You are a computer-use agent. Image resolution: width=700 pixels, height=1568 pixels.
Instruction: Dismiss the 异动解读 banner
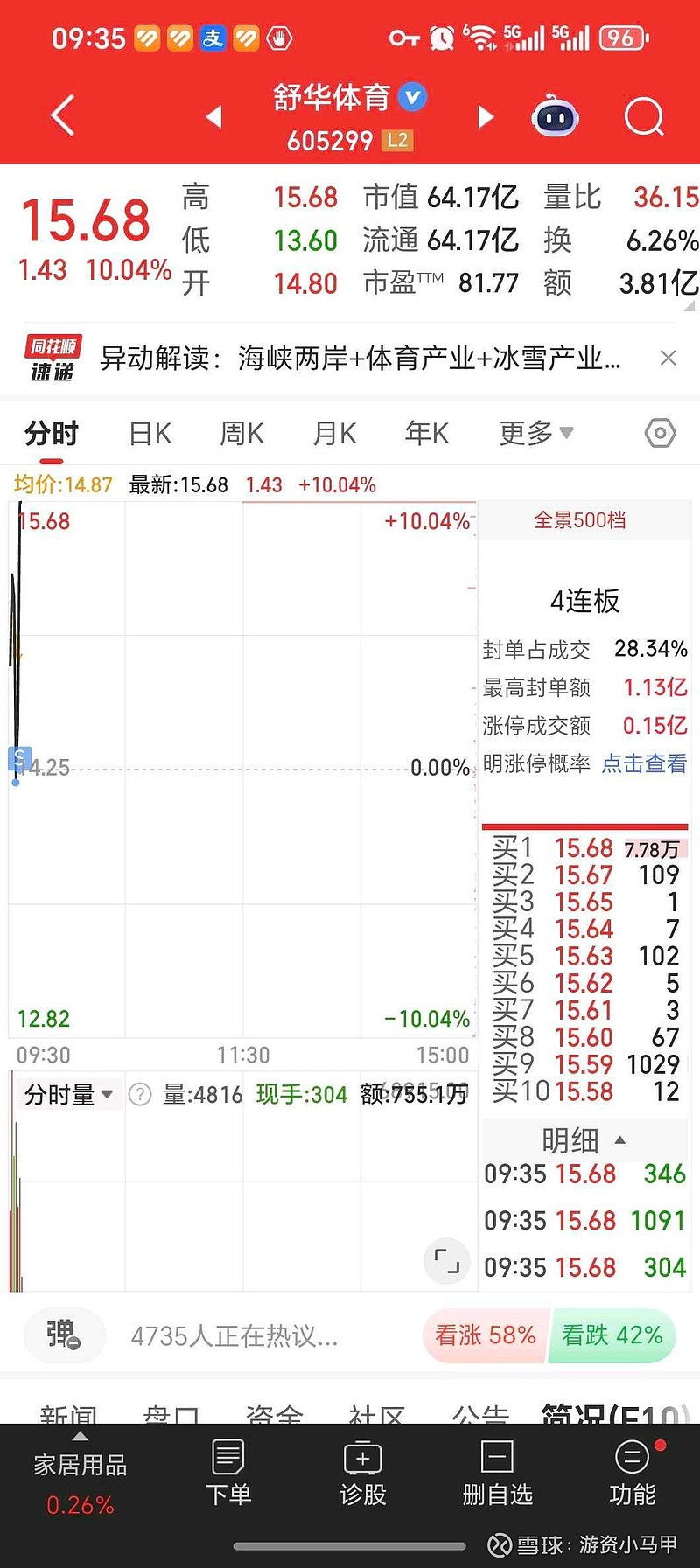click(x=668, y=358)
